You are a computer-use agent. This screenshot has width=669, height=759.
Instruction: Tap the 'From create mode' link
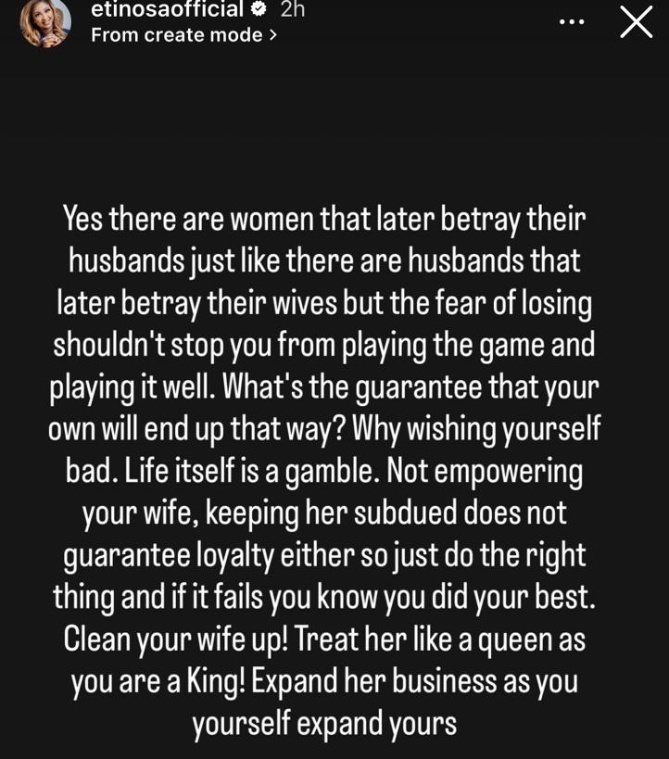pos(184,35)
